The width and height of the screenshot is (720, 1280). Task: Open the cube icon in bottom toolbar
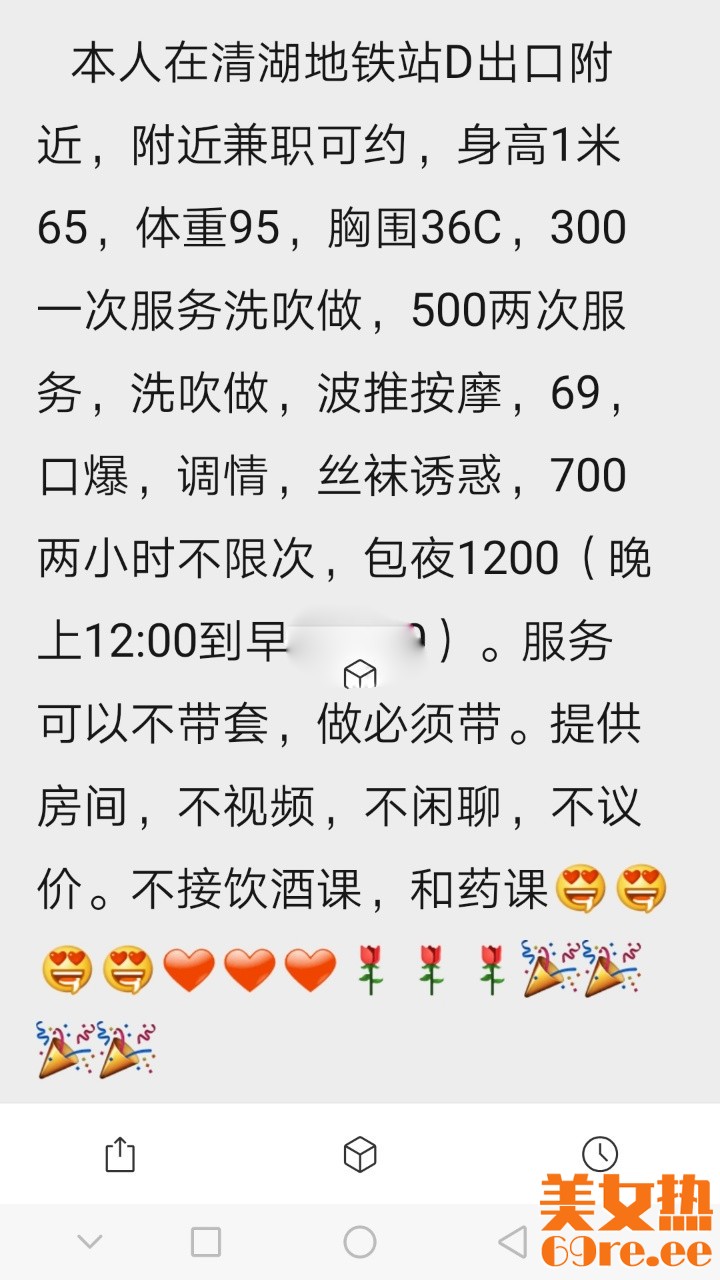[x=360, y=1154]
